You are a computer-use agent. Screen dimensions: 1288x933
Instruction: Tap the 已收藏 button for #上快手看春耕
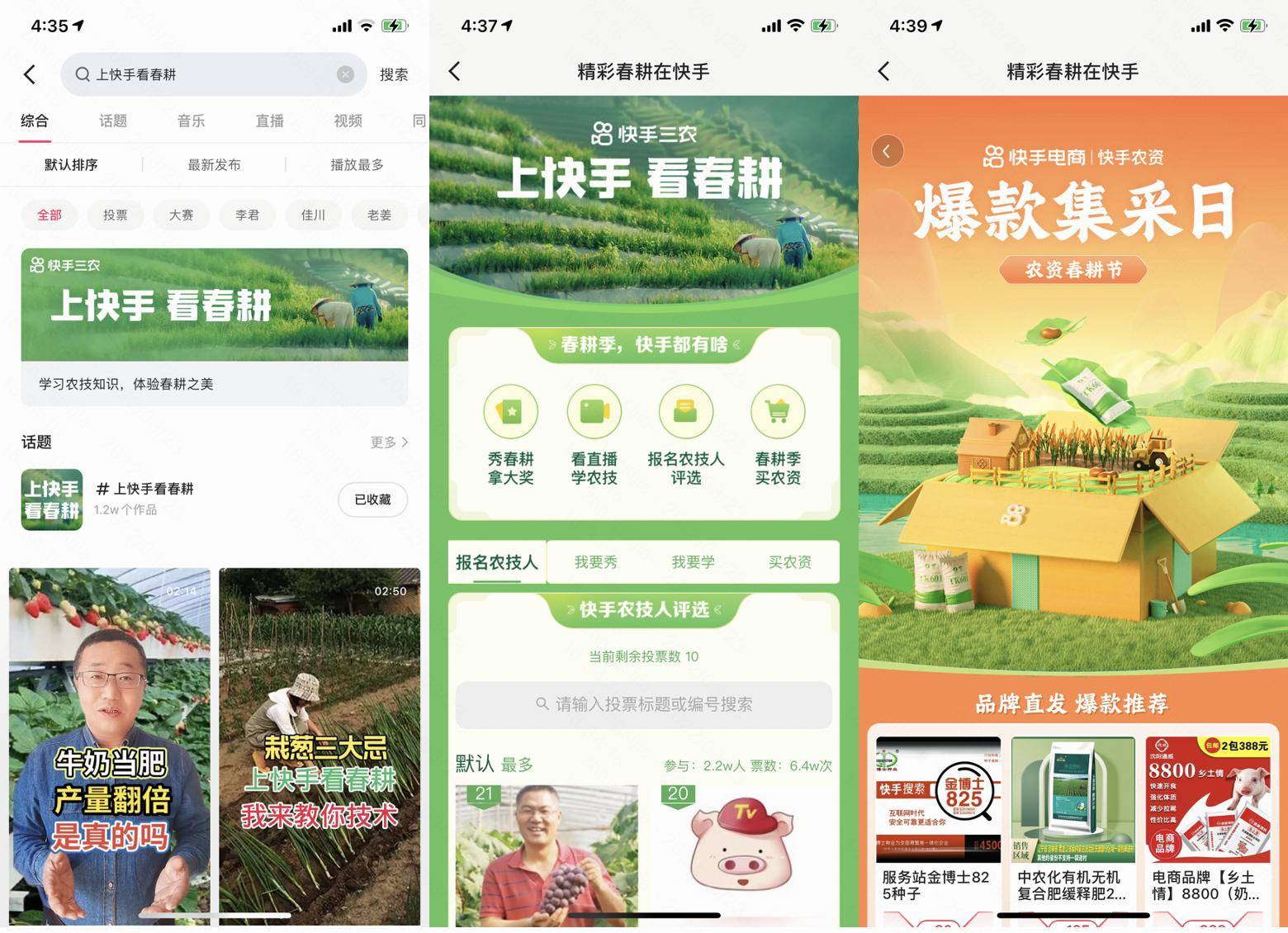[x=372, y=500]
